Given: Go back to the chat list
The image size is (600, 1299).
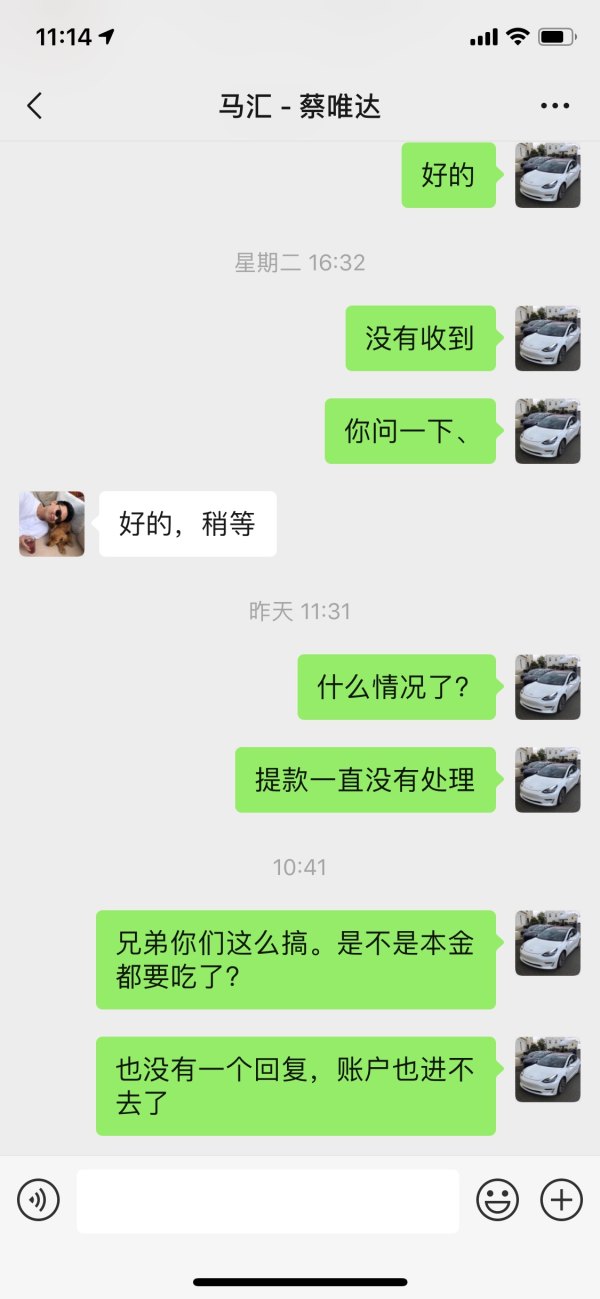Looking at the screenshot, I should pos(35,106).
